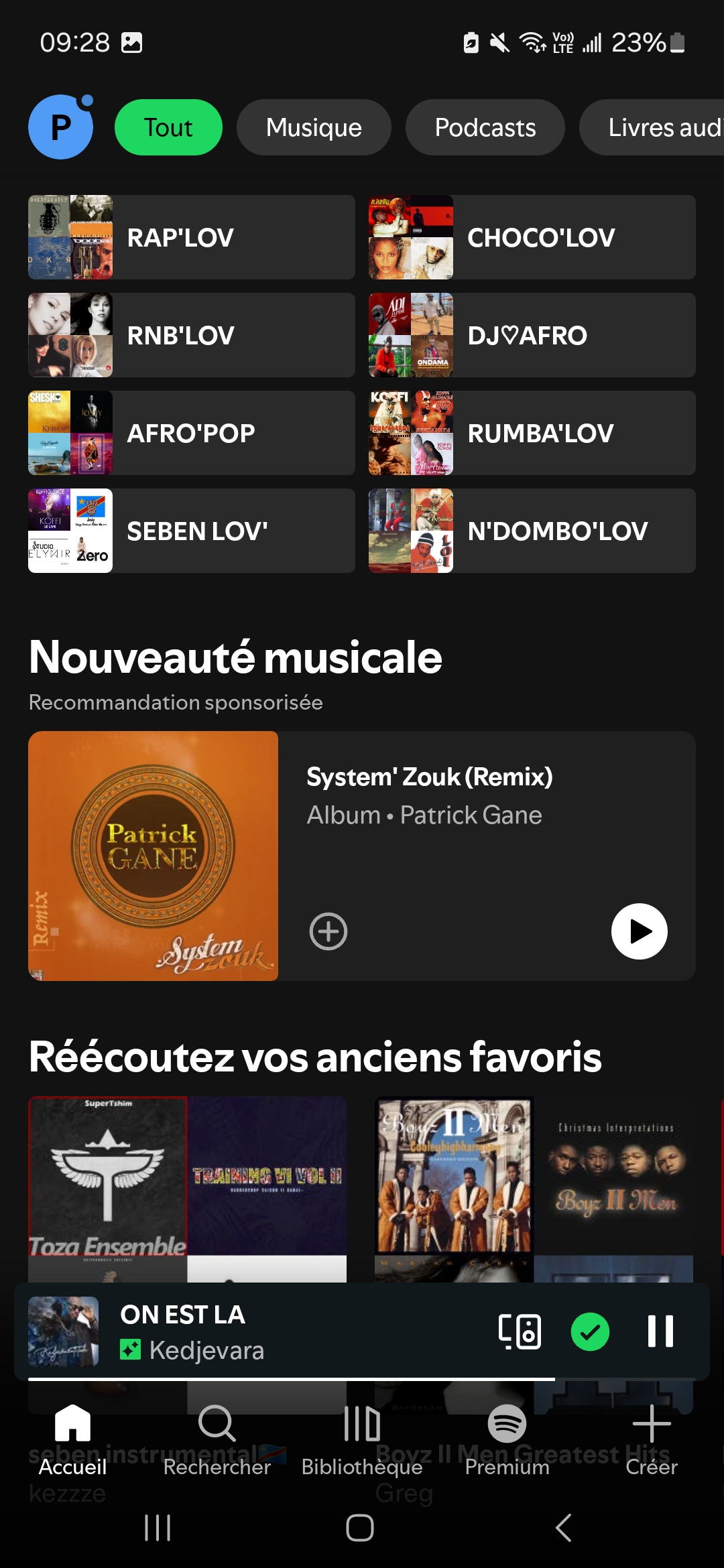The image size is (724, 1568).
Task: Add System' Zouk (Remix) to library
Action: [328, 931]
